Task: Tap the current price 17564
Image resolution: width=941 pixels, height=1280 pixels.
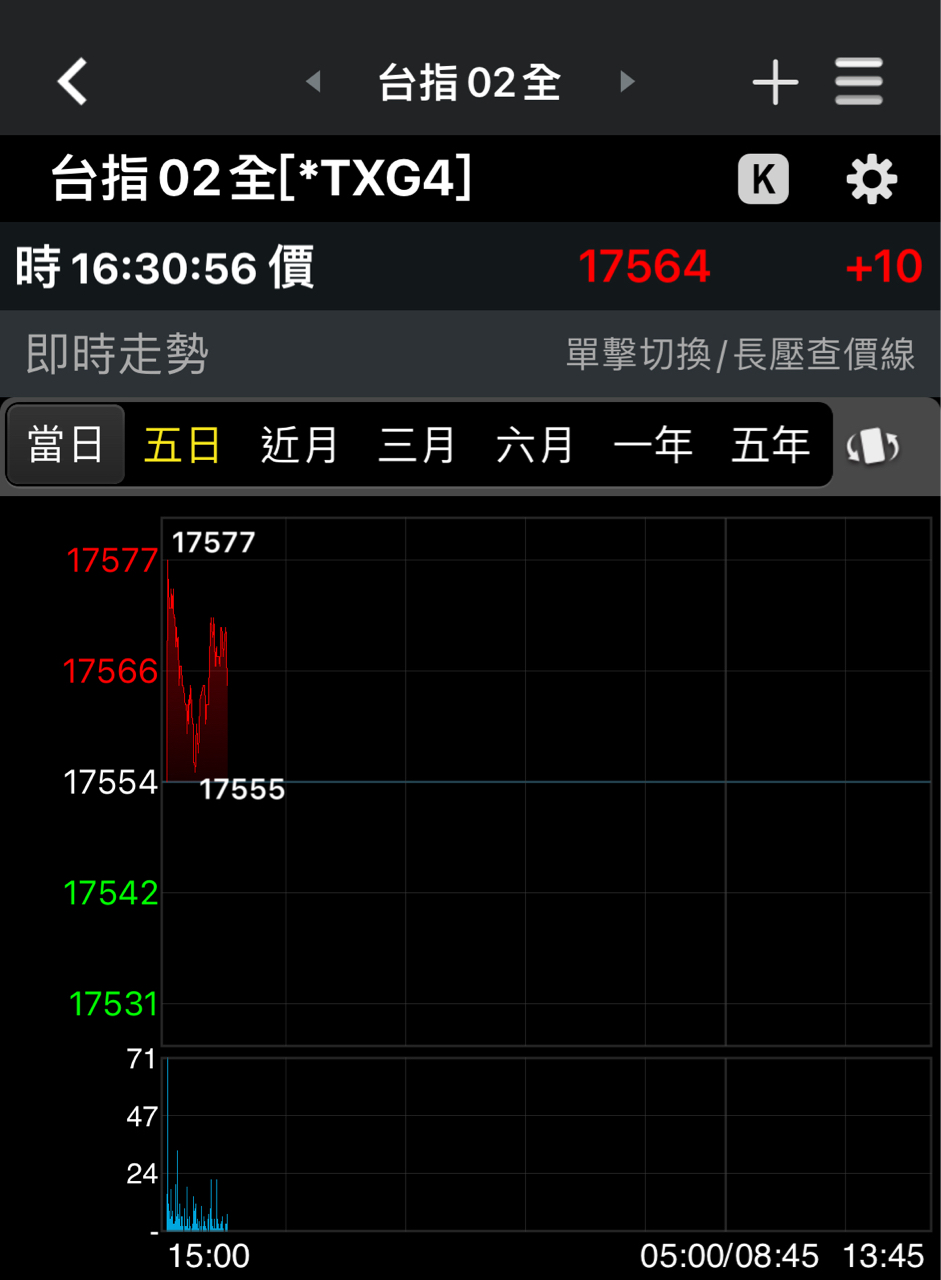Action: pos(645,266)
